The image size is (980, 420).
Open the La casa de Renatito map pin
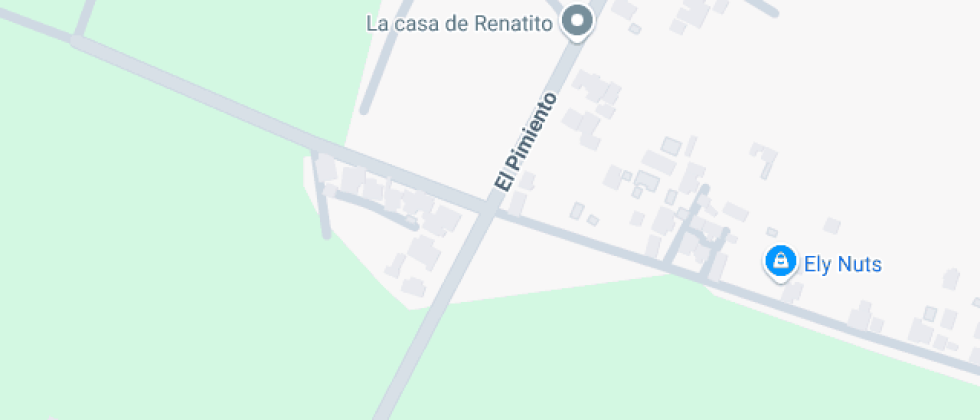pos(577,21)
